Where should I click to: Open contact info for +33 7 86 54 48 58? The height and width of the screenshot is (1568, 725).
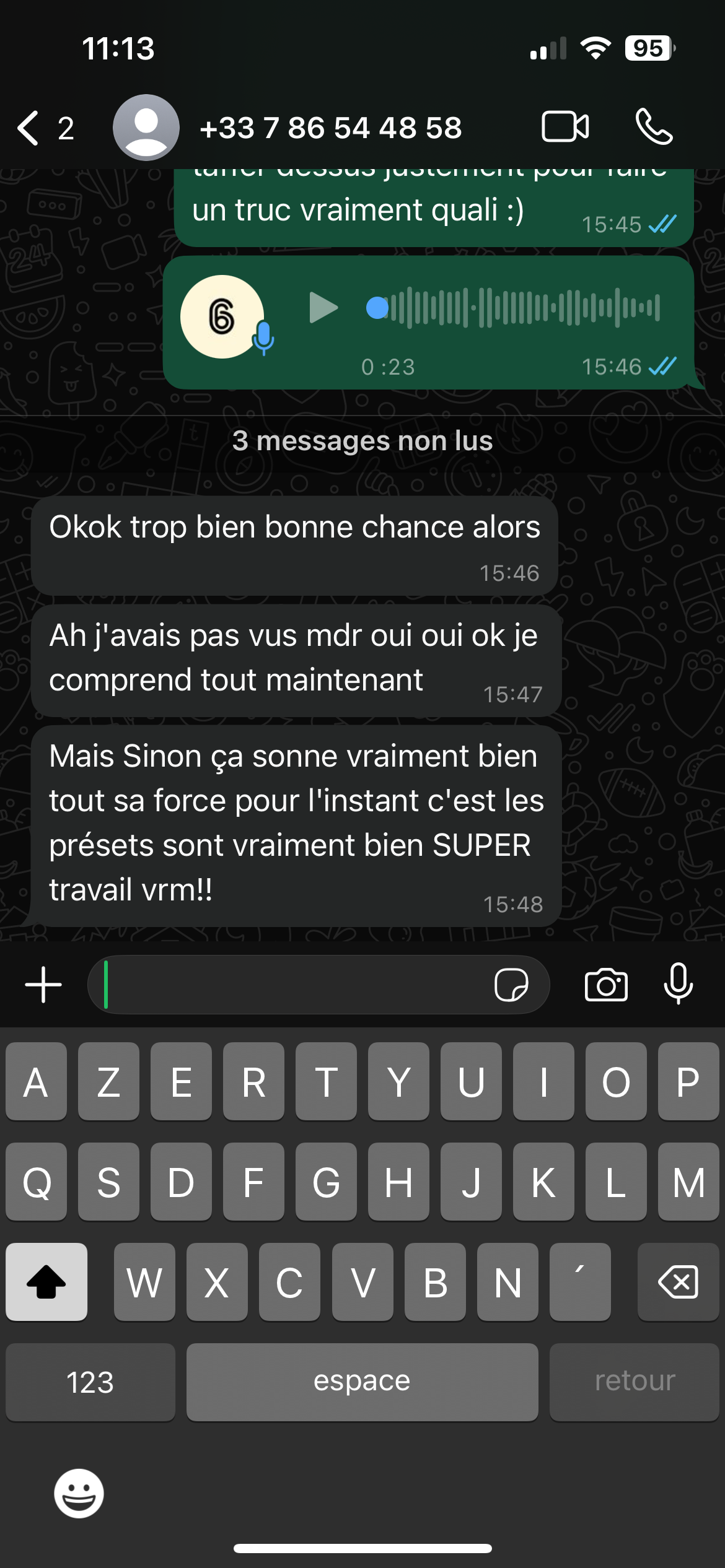tap(330, 128)
